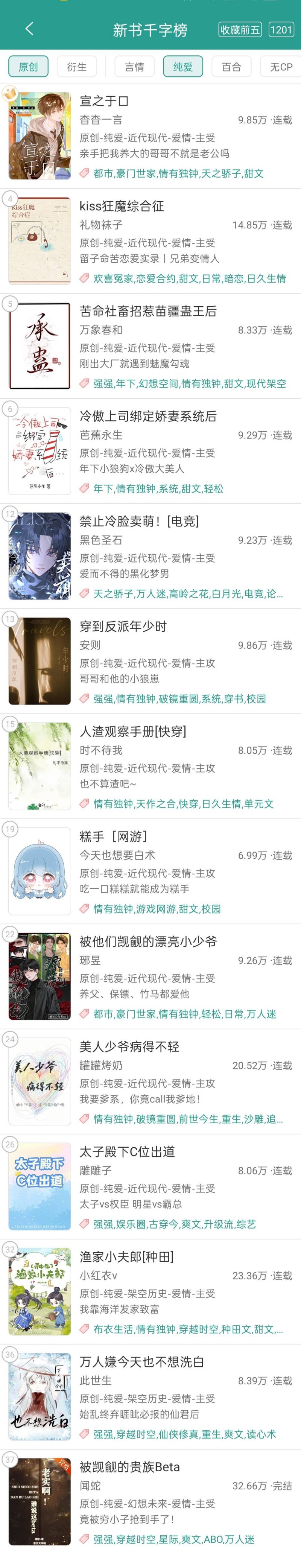301x1568 pixels.
Task: Open 太子殿下C位出道
Action: (127, 1152)
